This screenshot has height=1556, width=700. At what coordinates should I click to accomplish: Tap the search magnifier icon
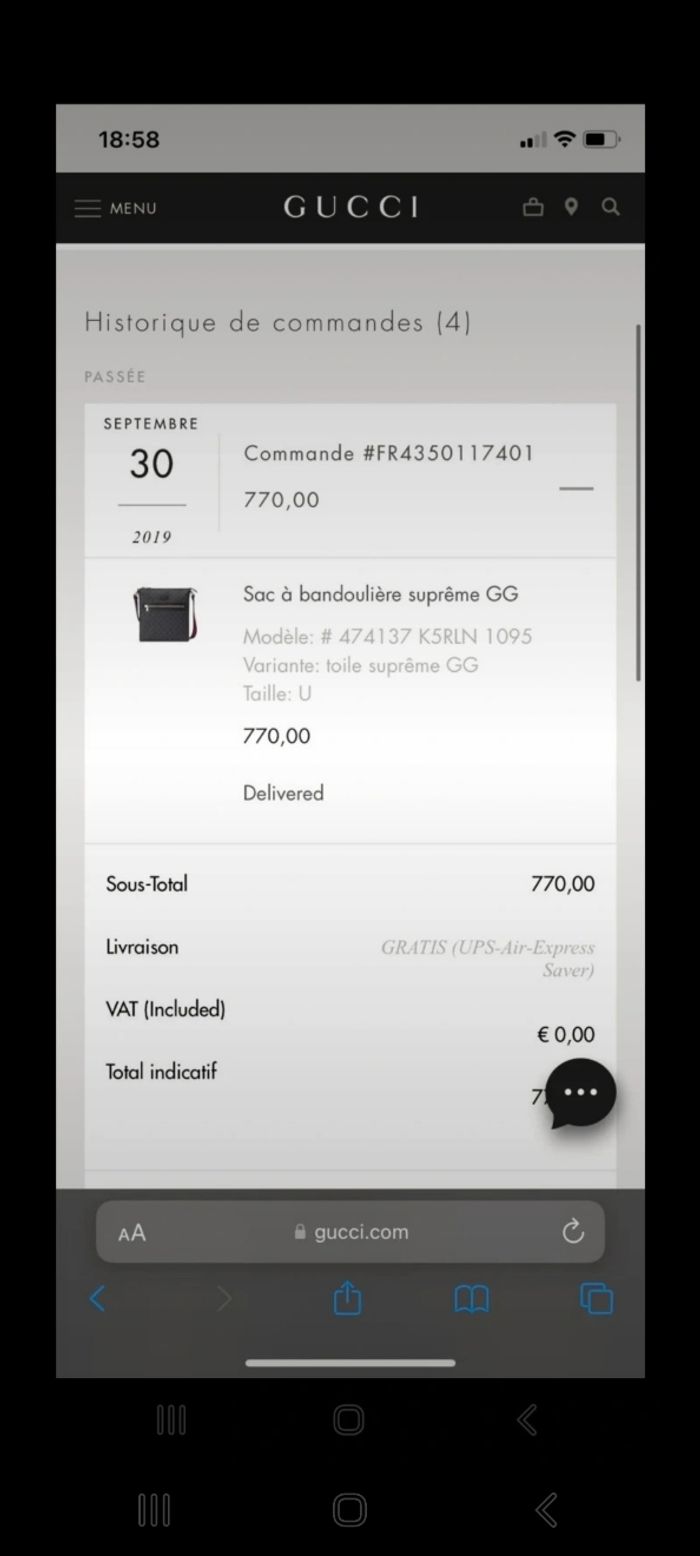(x=610, y=207)
